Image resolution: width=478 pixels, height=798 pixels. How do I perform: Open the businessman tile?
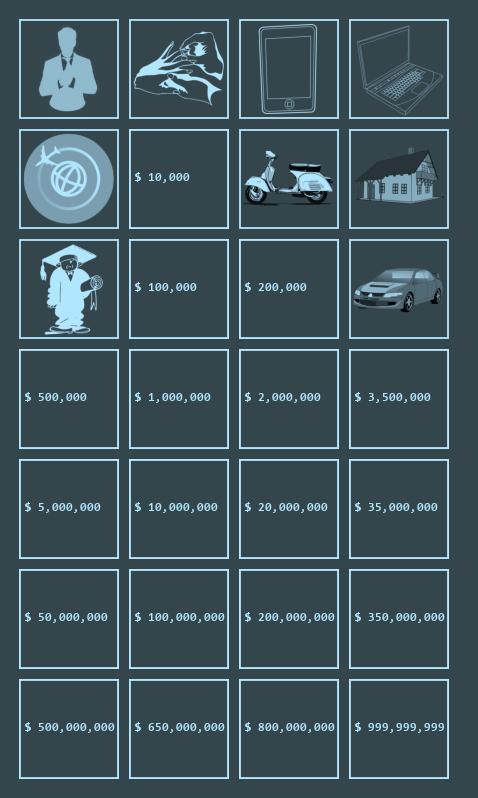tap(69, 69)
